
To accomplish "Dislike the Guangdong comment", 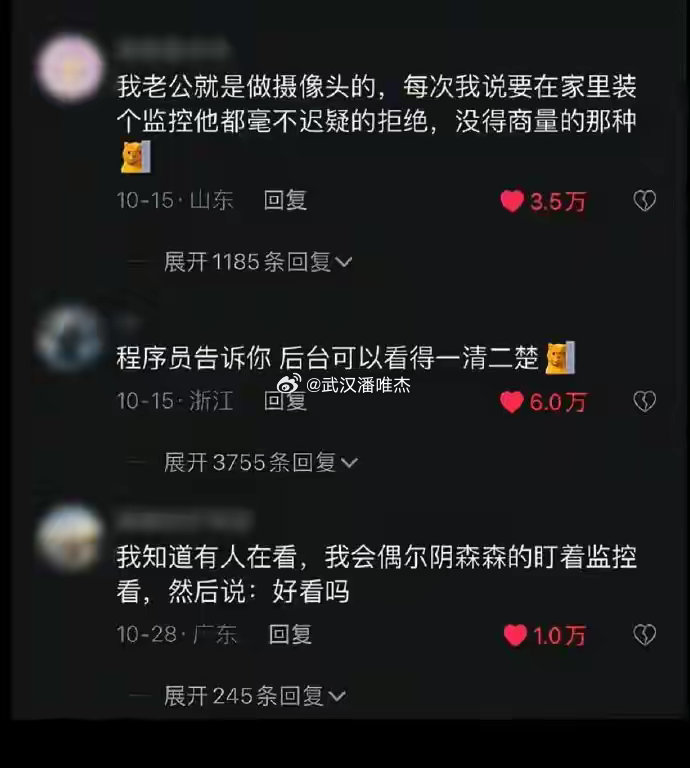I will point(645,635).
